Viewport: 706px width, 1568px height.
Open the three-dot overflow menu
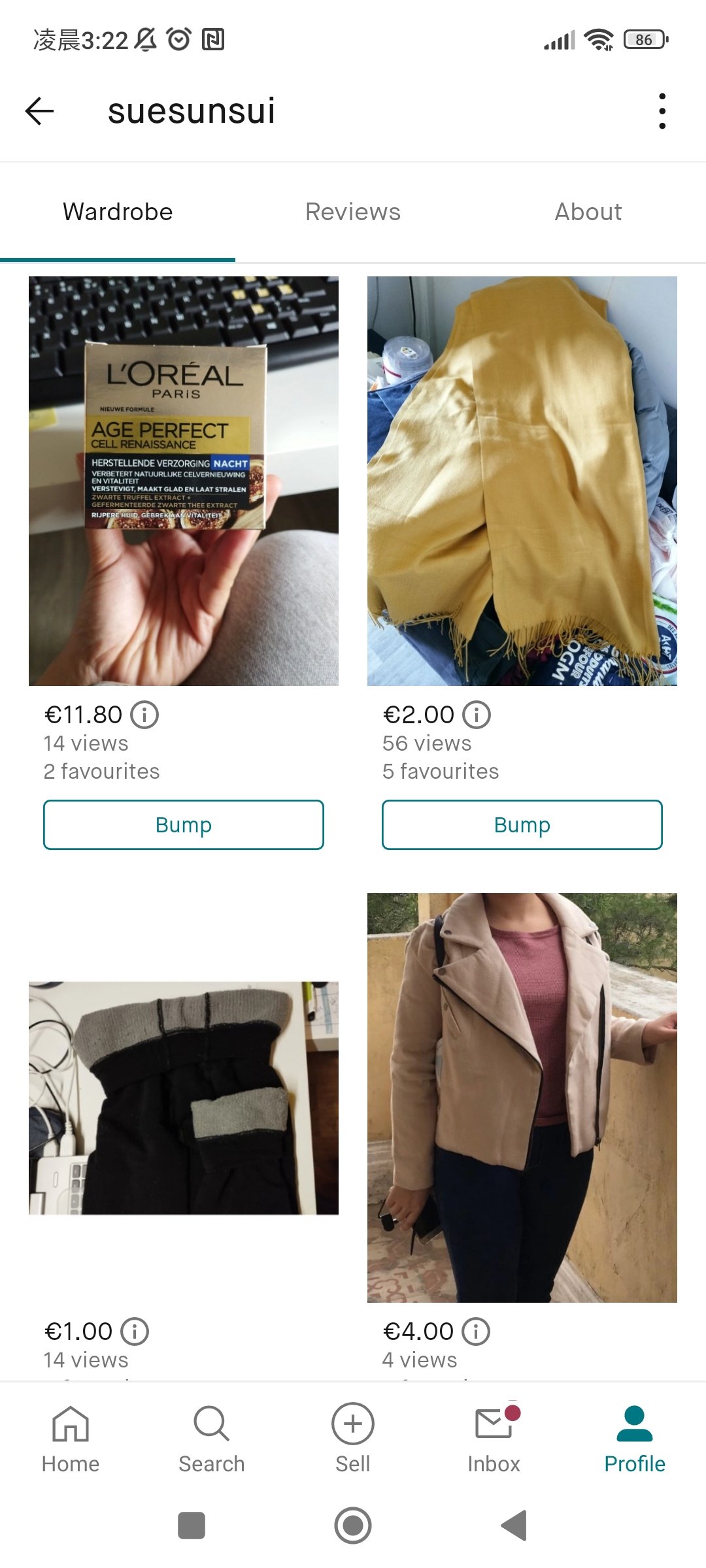[662, 111]
